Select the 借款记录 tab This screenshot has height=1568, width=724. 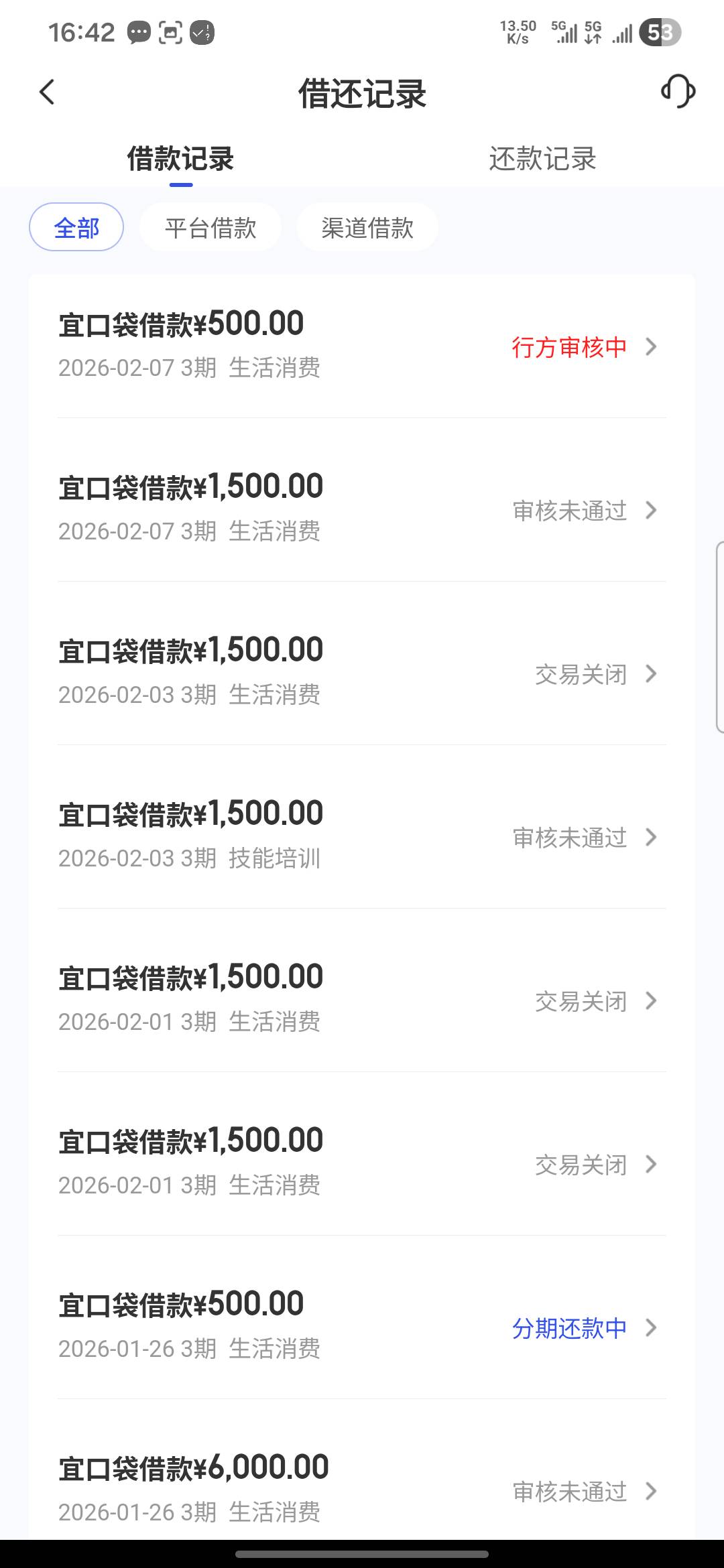[x=180, y=159]
